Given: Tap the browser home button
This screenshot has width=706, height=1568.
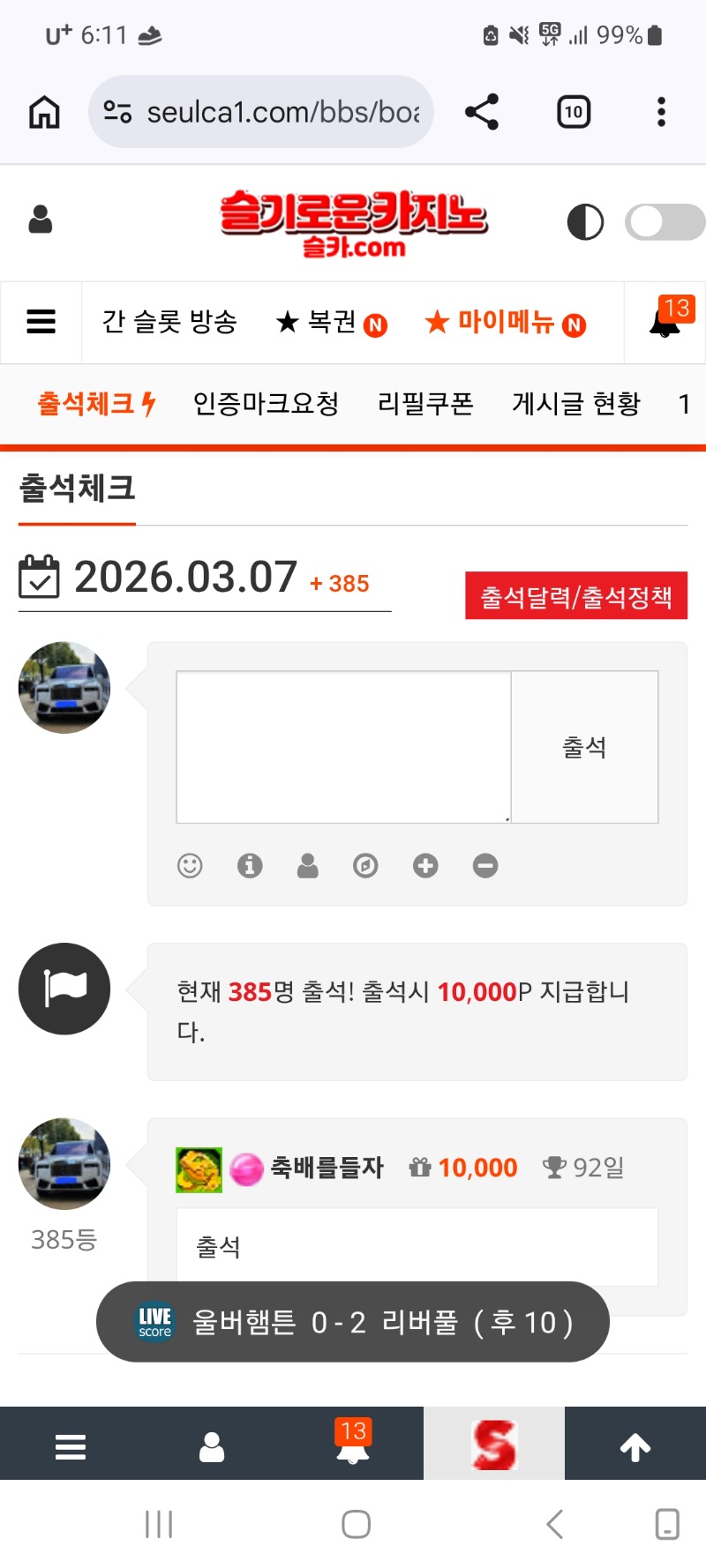Looking at the screenshot, I should (x=44, y=112).
